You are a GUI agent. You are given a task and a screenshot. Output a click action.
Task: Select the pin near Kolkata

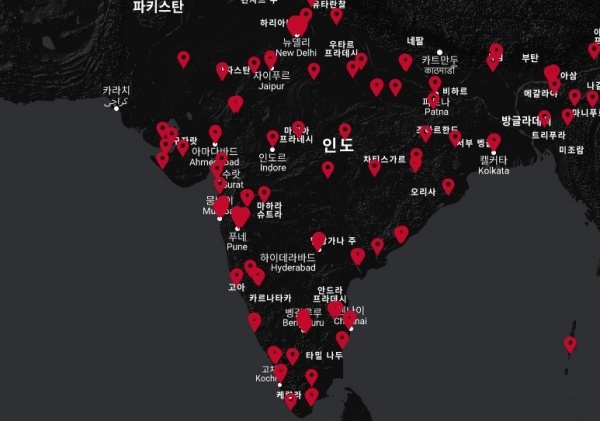point(493,142)
